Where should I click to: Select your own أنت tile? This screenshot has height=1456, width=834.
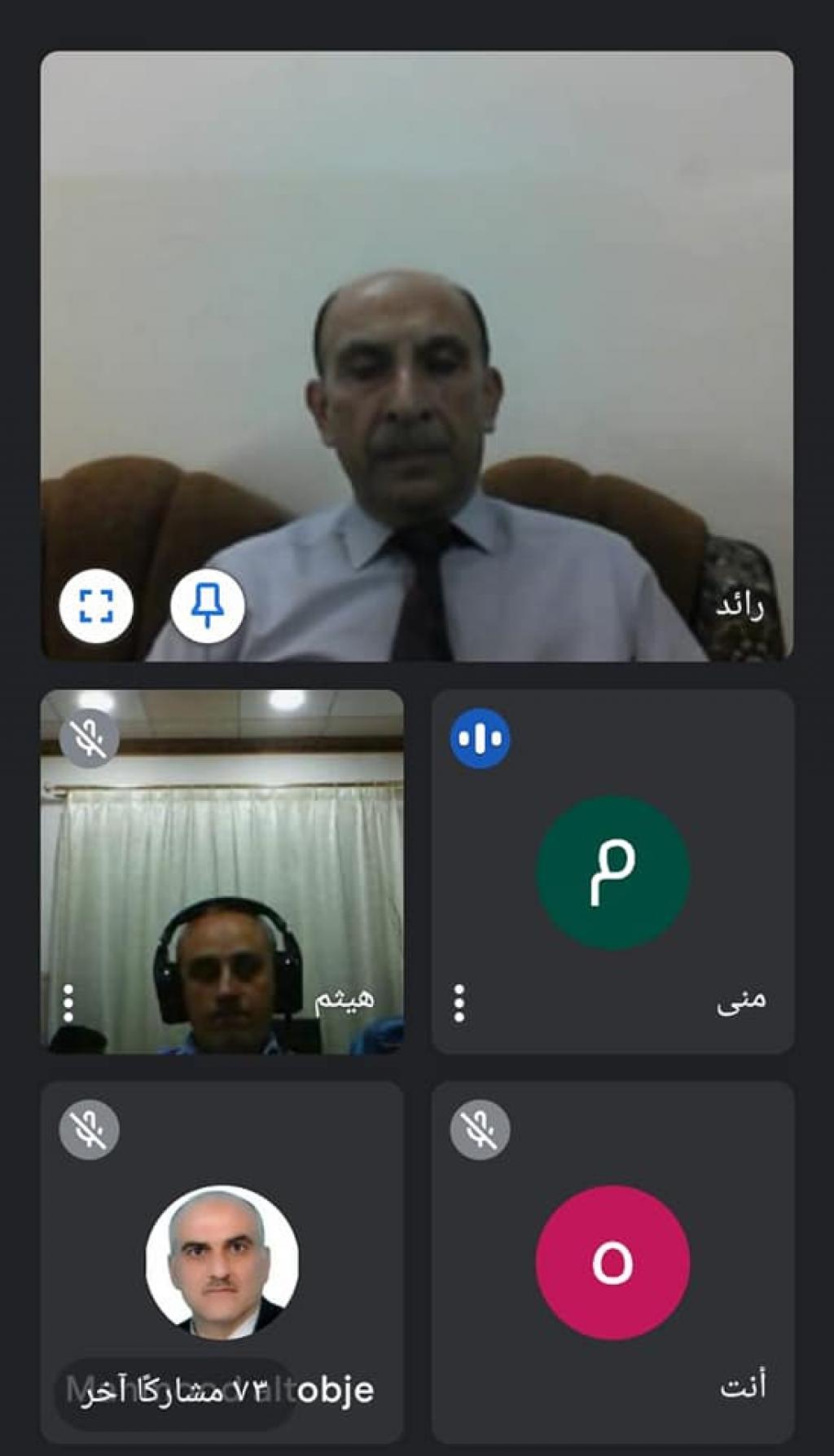(612, 1261)
